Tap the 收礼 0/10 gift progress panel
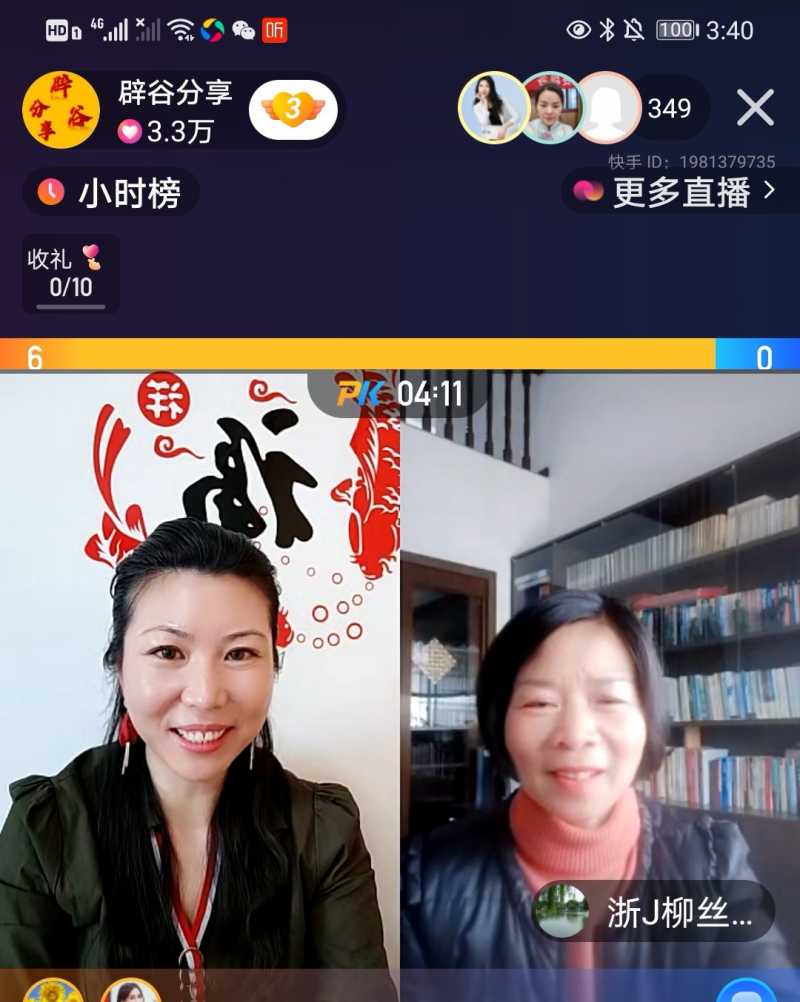This screenshot has height=1002, width=800. click(x=68, y=275)
